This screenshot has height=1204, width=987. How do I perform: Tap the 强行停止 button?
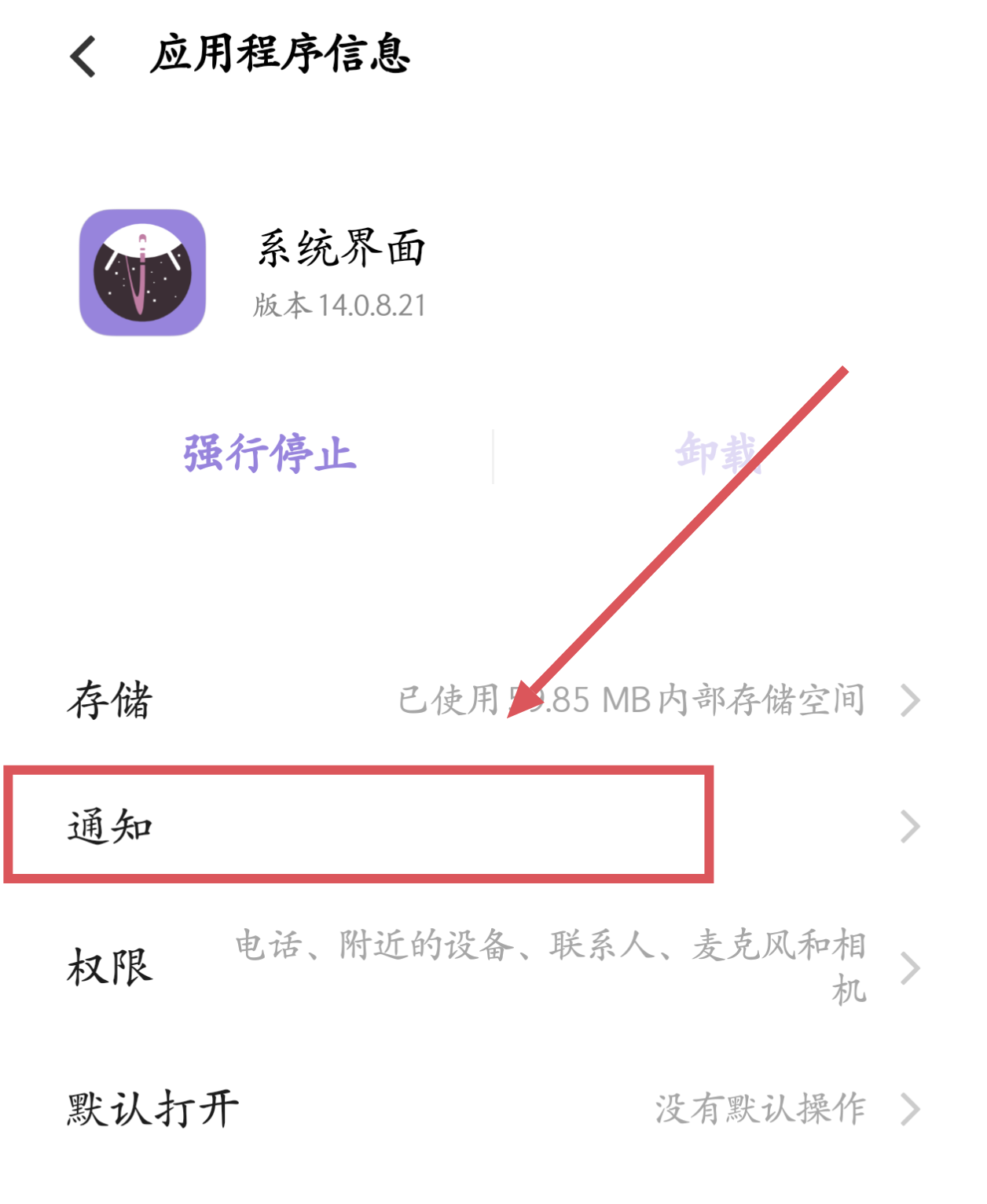(x=270, y=454)
